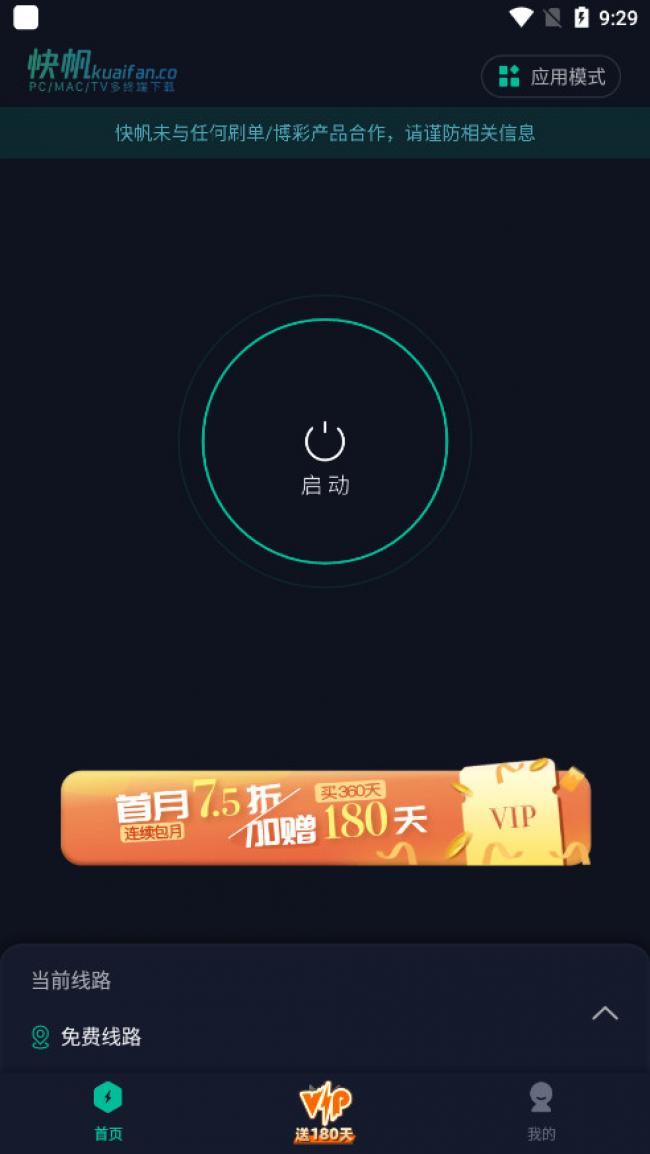Select the 免费线路 route row
Viewport: 650px width, 1154px height.
point(100,1037)
